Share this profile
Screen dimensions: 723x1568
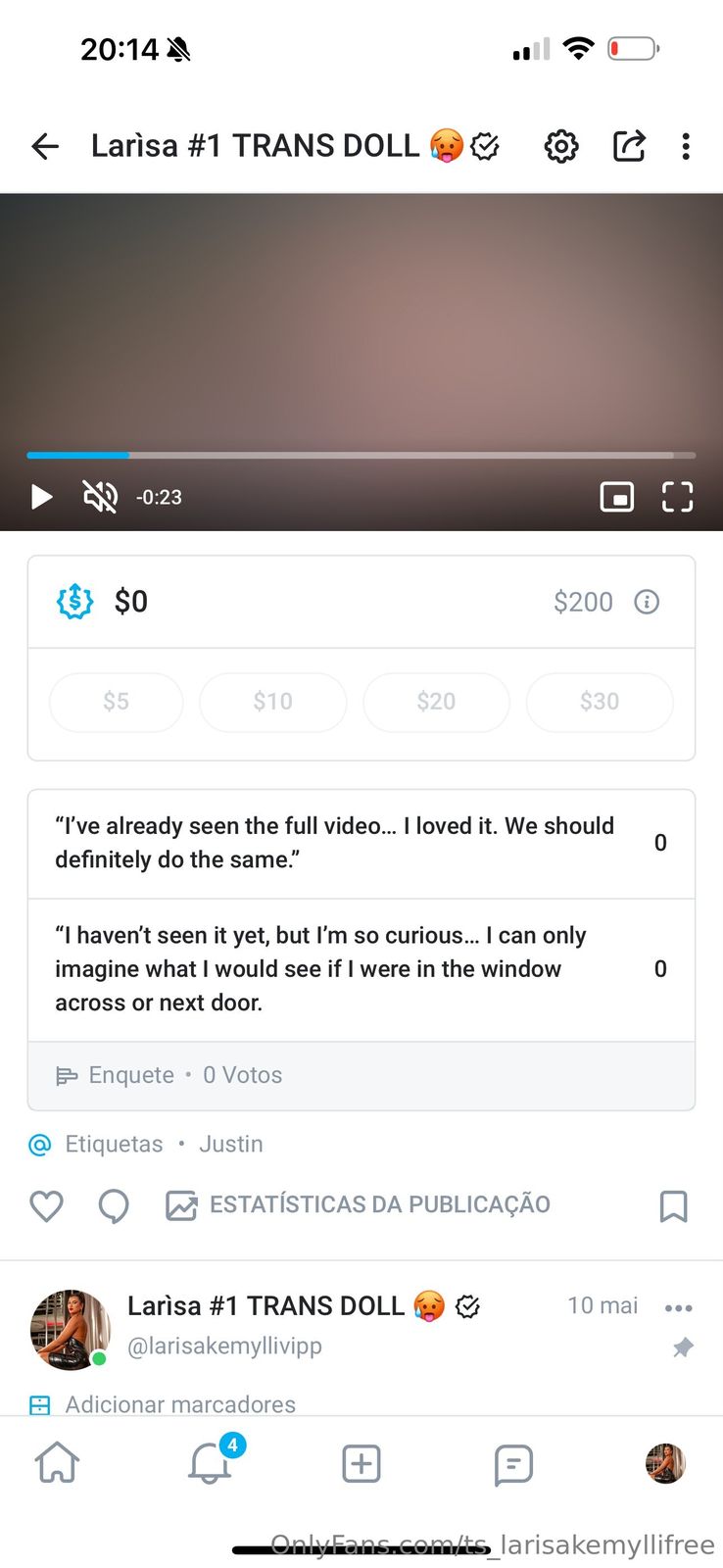629,146
